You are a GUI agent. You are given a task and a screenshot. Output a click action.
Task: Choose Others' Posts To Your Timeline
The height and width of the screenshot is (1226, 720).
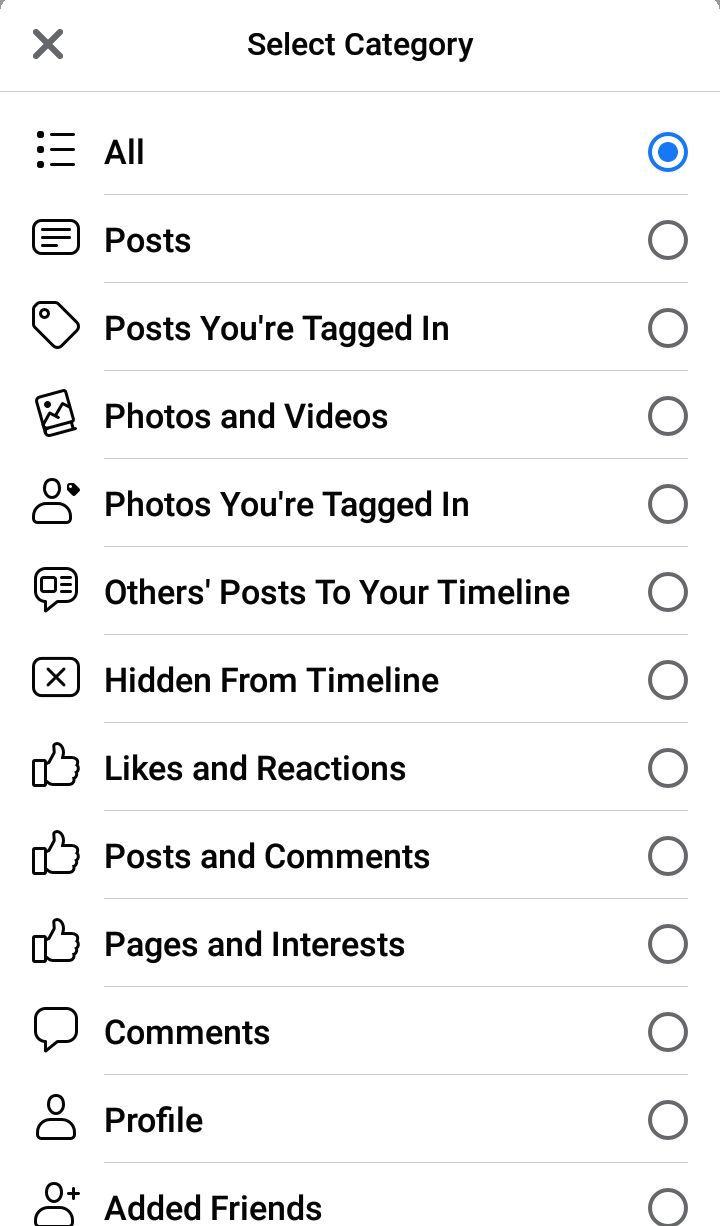coord(667,593)
